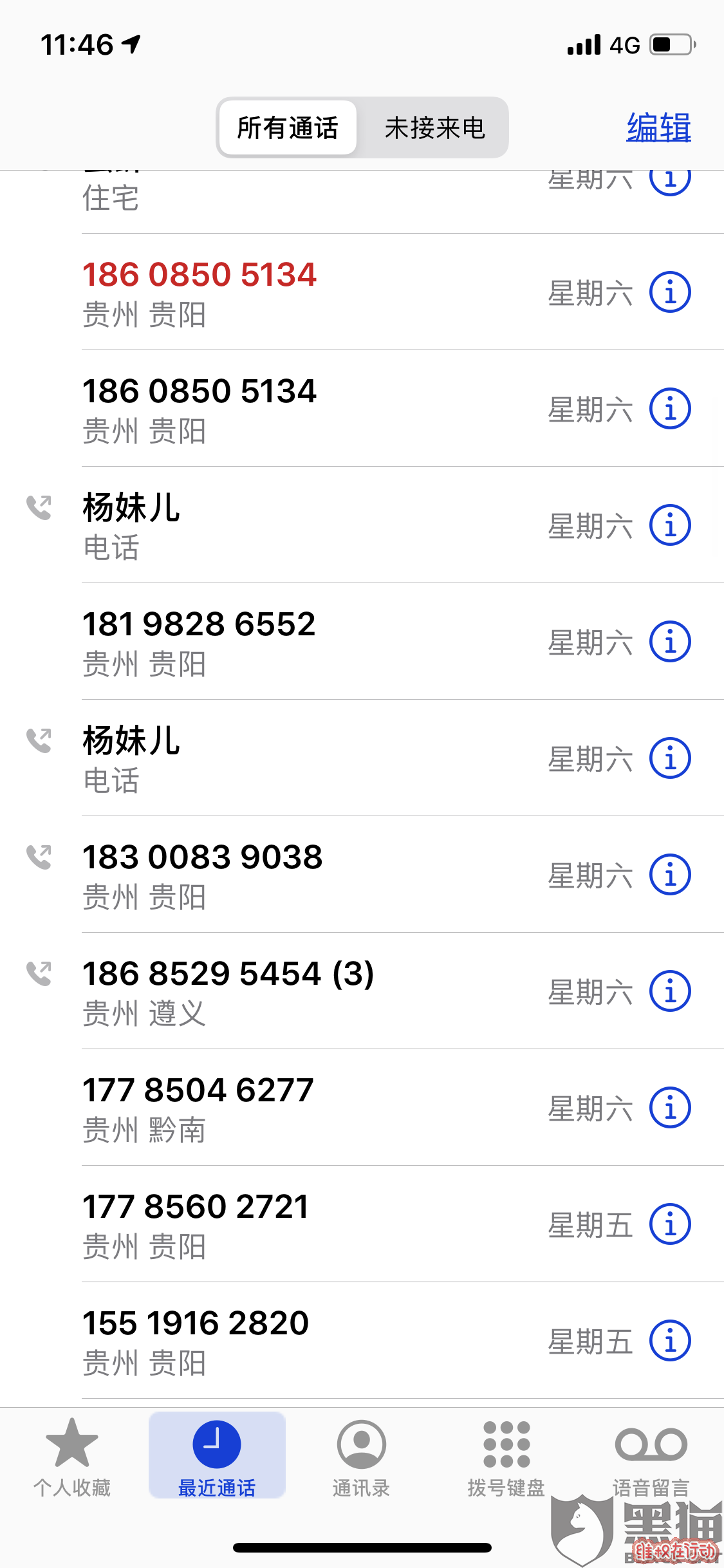Open the 拨号键盘 tab
The width and height of the screenshot is (724, 1568).
pos(506,1457)
